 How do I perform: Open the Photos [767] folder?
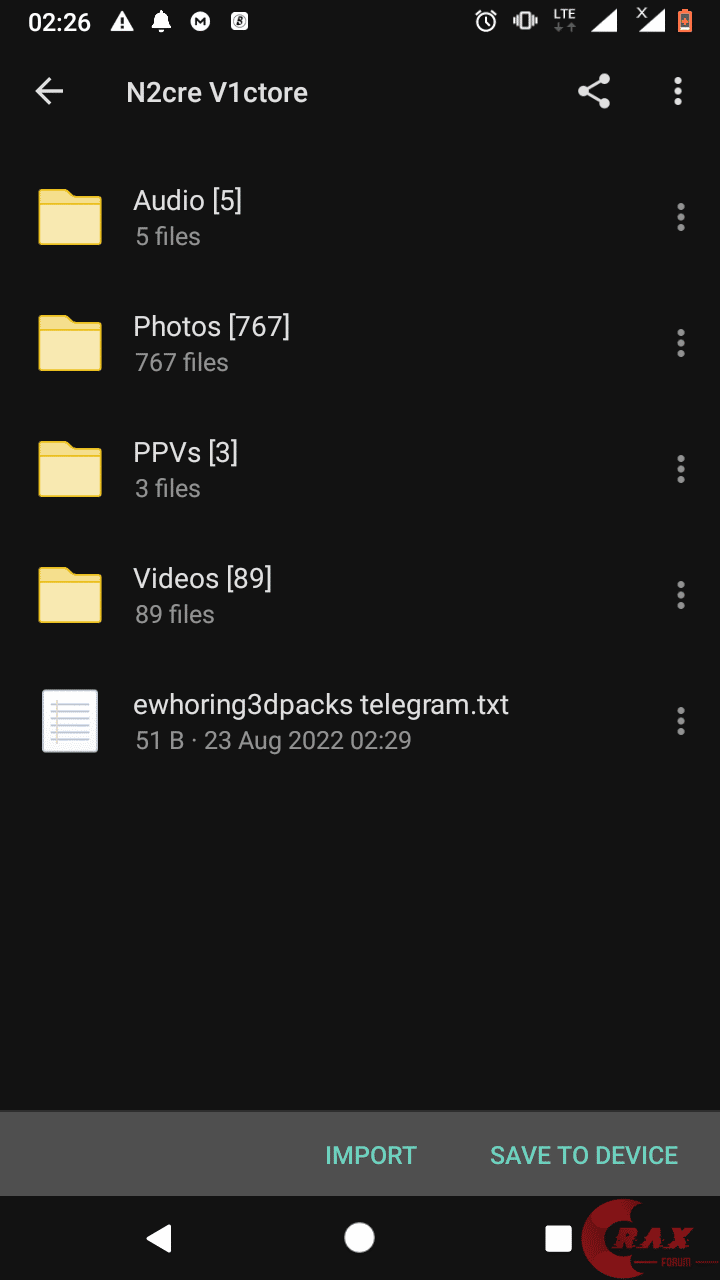pyautogui.click(x=211, y=342)
